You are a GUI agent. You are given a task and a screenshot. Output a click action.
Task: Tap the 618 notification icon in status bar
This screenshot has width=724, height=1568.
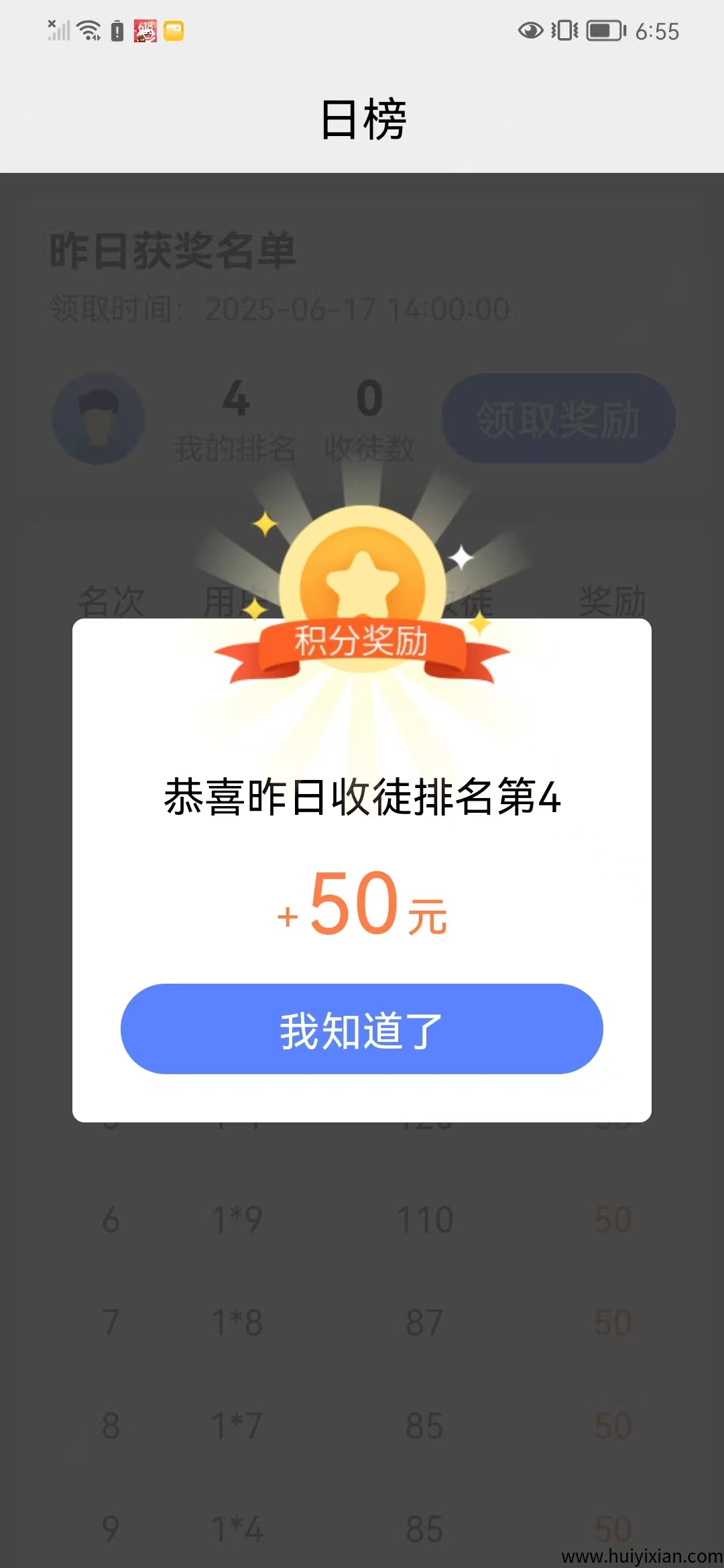click(x=146, y=30)
